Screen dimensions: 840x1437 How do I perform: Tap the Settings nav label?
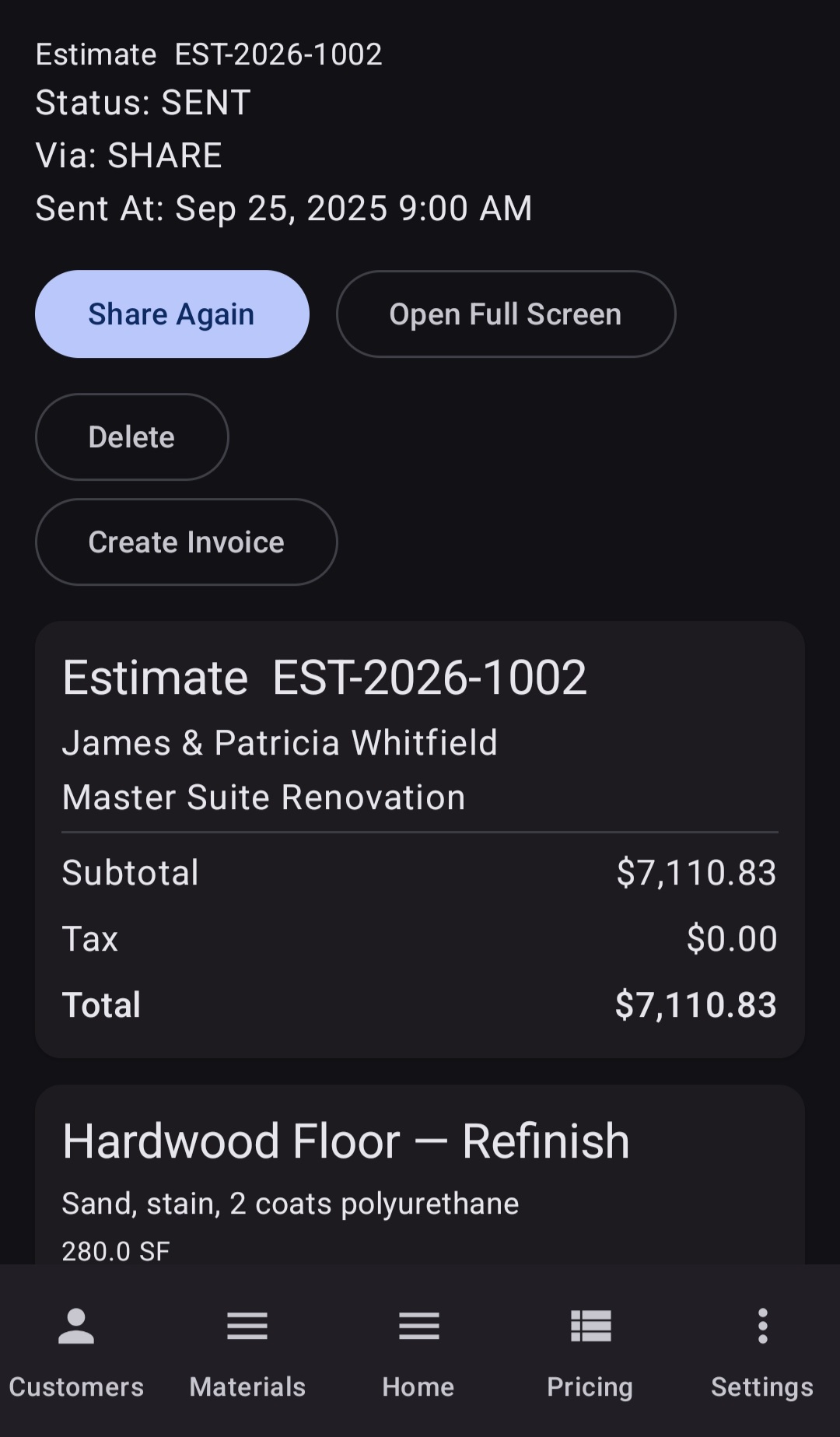(x=761, y=1386)
